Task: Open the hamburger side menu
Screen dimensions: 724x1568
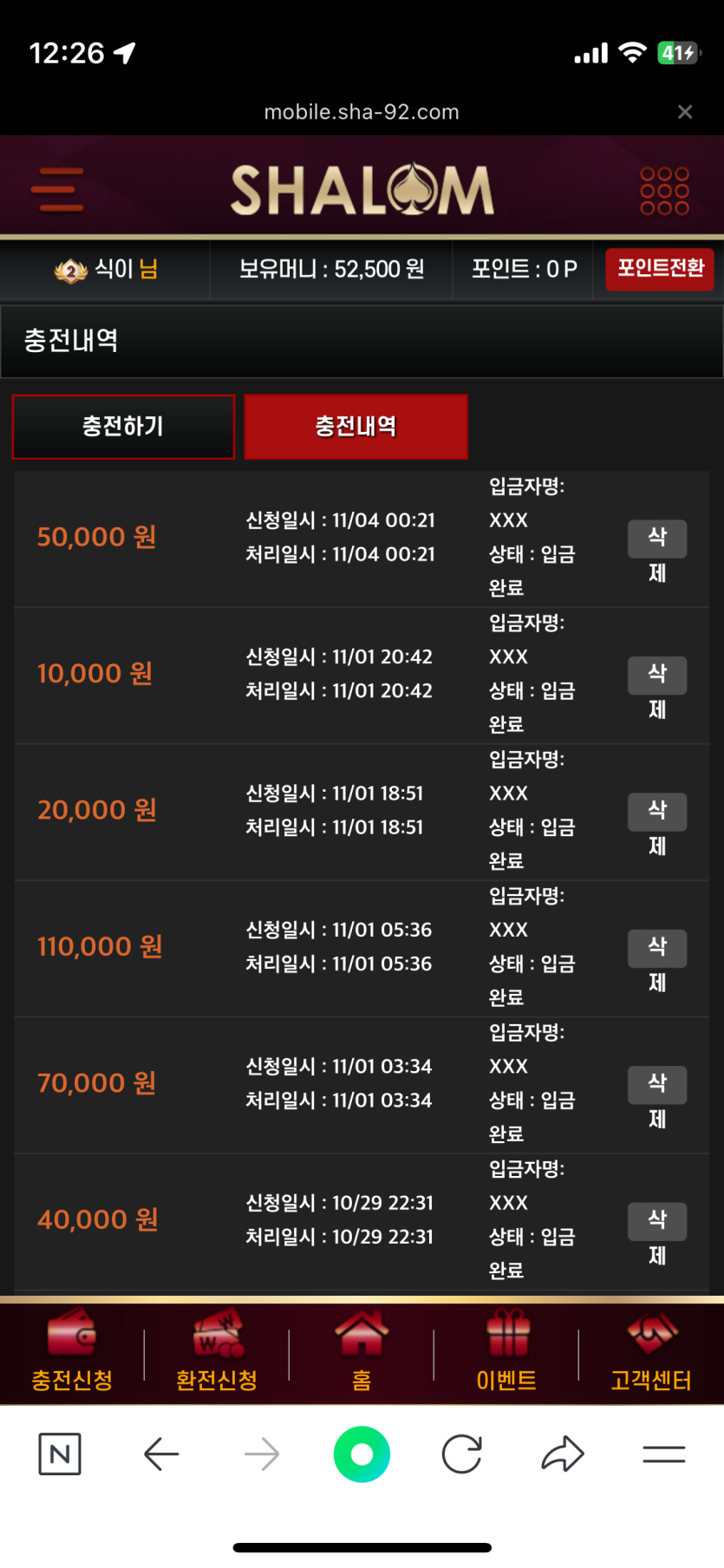Action: tap(57, 190)
